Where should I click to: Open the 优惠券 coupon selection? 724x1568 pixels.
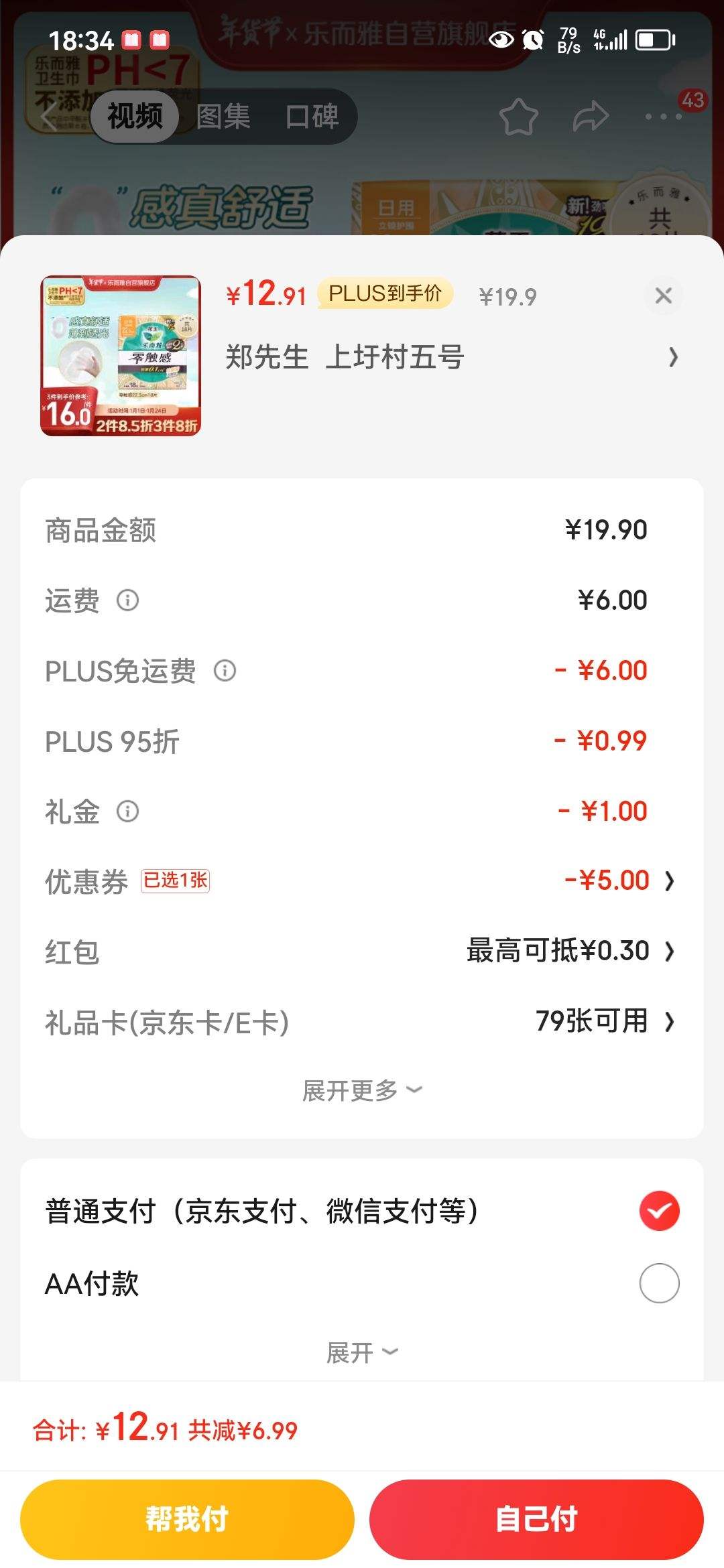pos(617,880)
